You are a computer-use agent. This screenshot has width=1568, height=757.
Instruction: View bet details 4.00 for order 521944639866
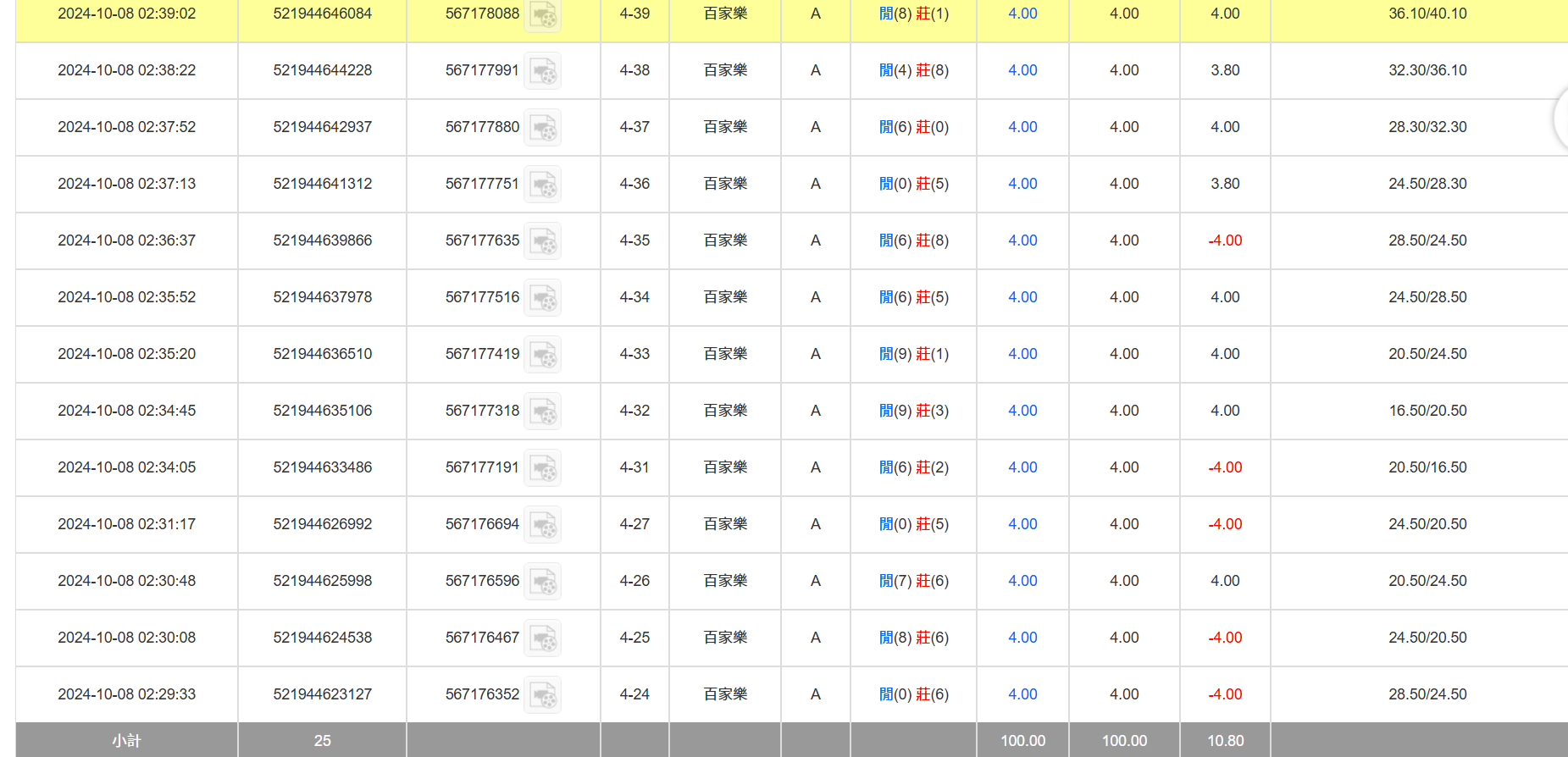[x=1022, y=240]
